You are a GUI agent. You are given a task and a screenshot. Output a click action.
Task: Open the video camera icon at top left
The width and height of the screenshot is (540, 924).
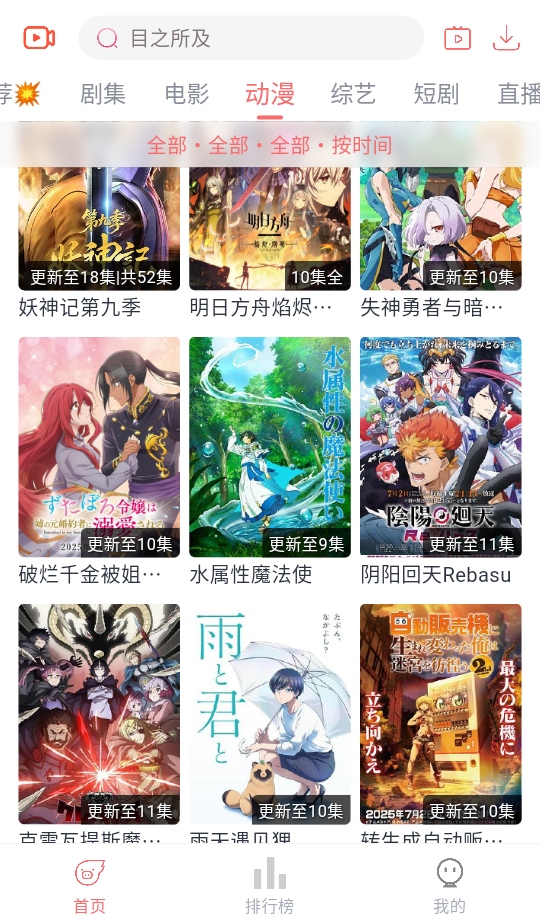click(x=39, y=38)
